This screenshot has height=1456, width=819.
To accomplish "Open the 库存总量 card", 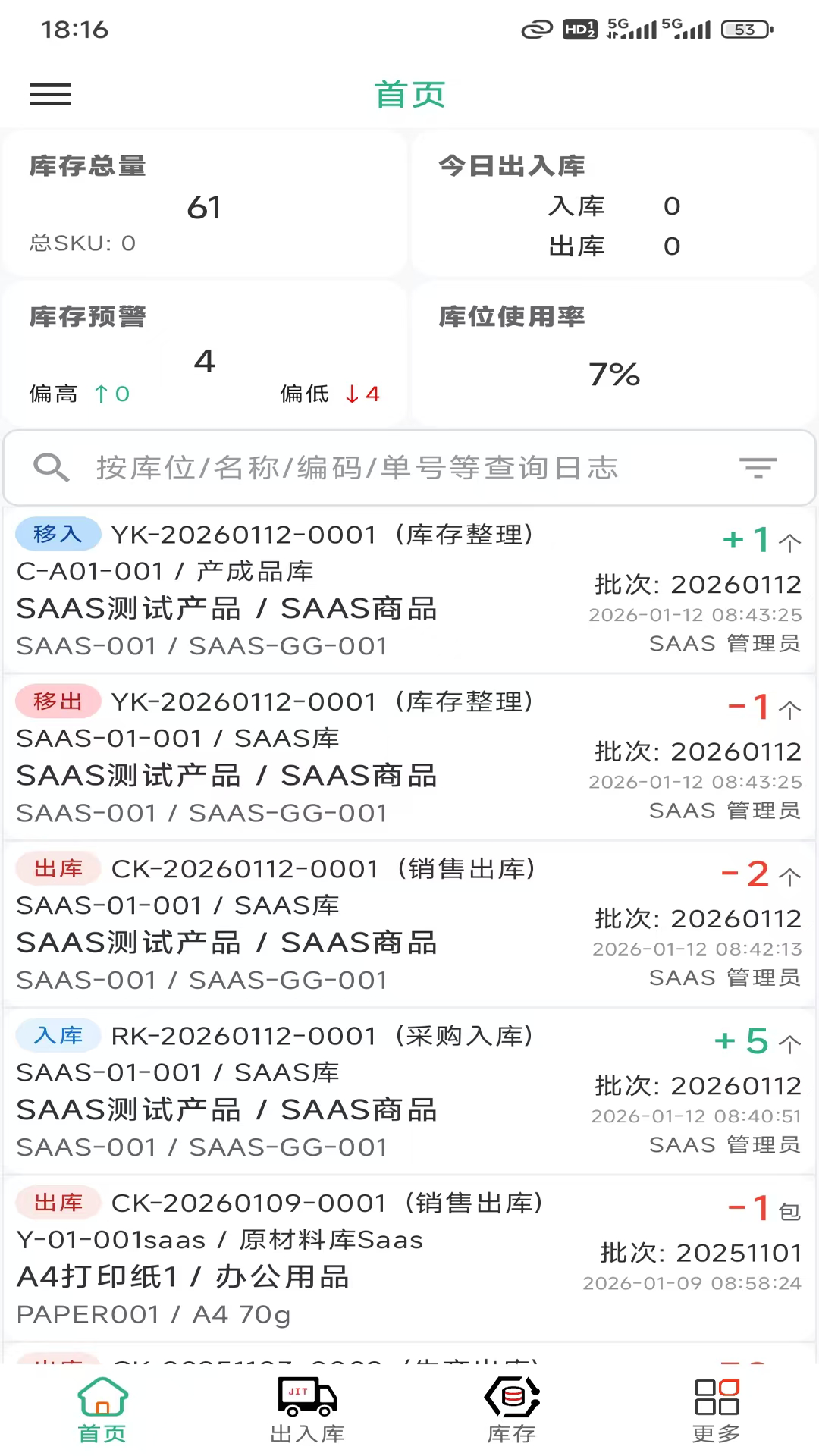I will coord(205,203).
